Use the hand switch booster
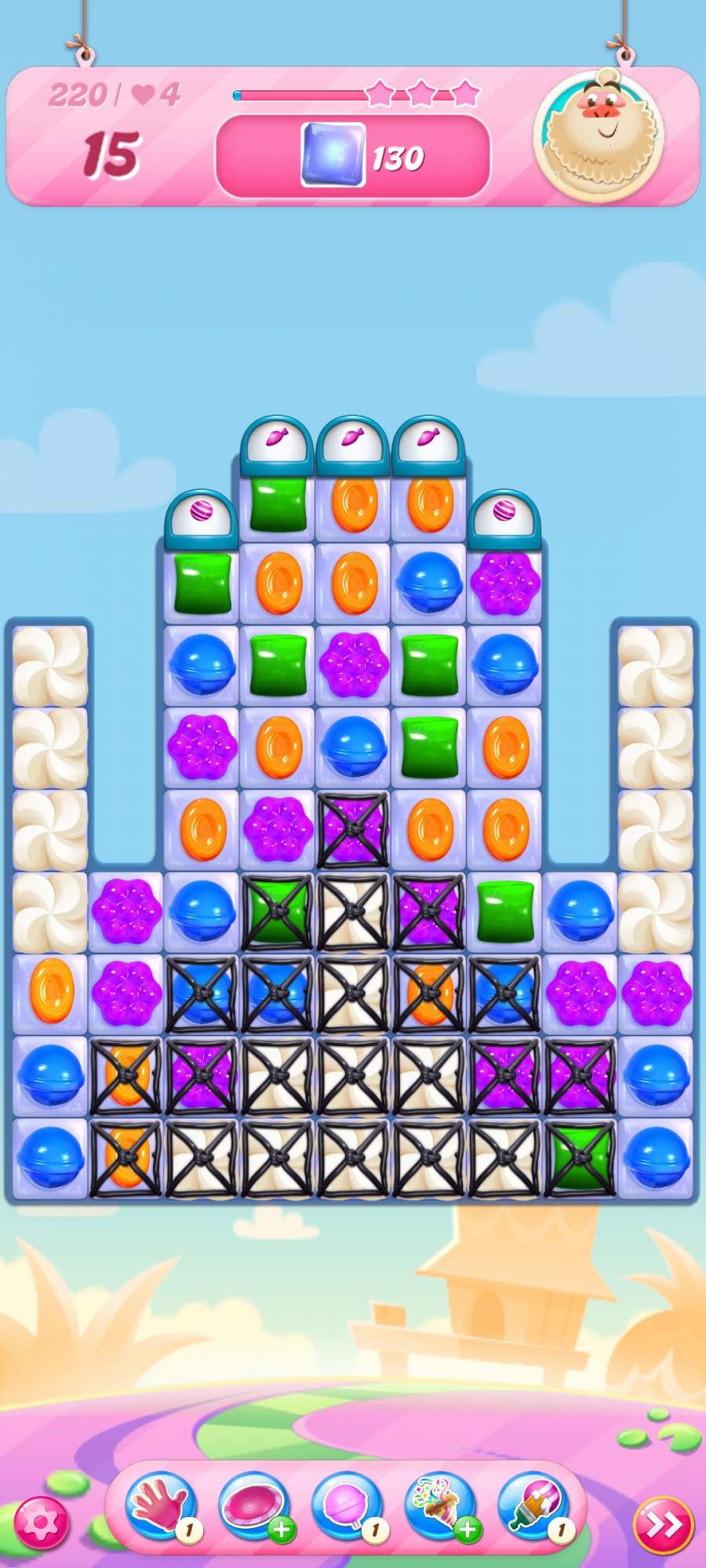 (162, 1506)
